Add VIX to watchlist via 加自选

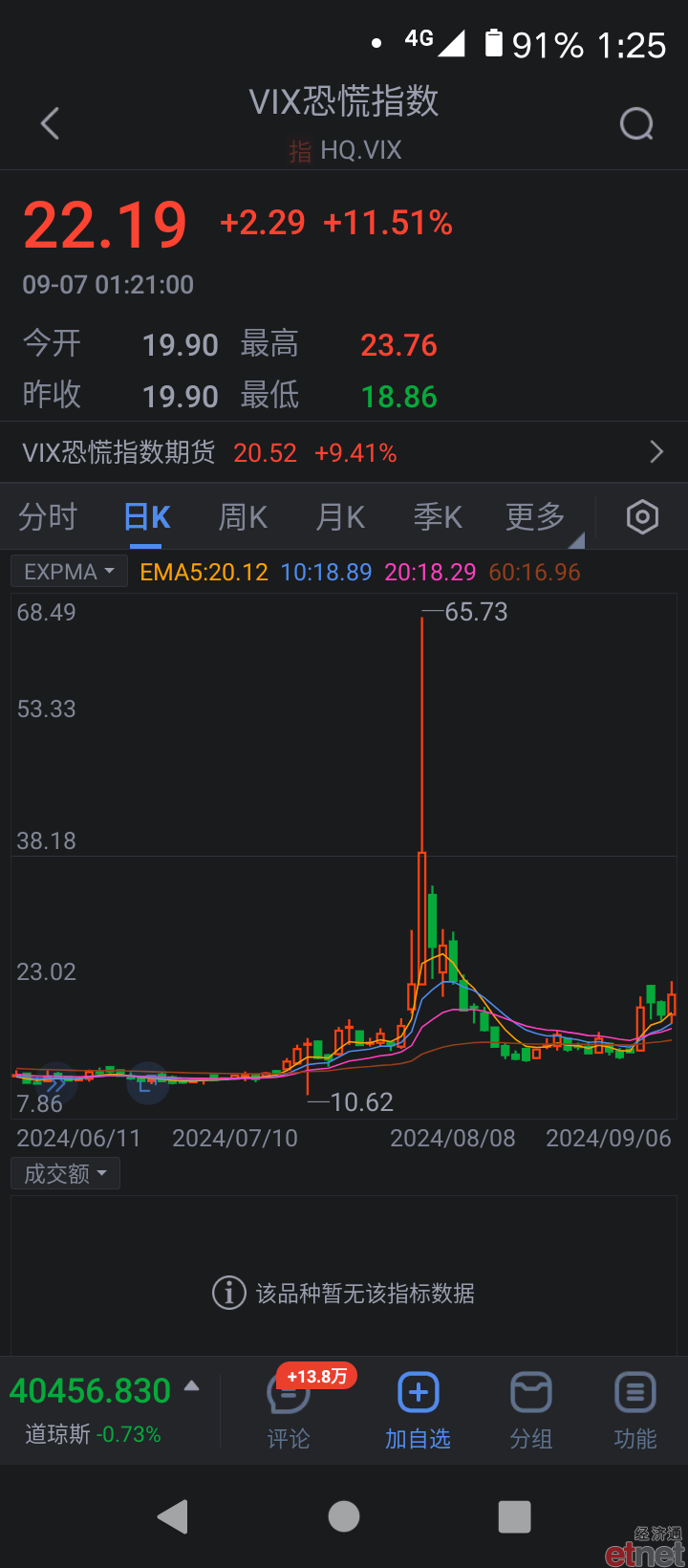(418, 1410)
